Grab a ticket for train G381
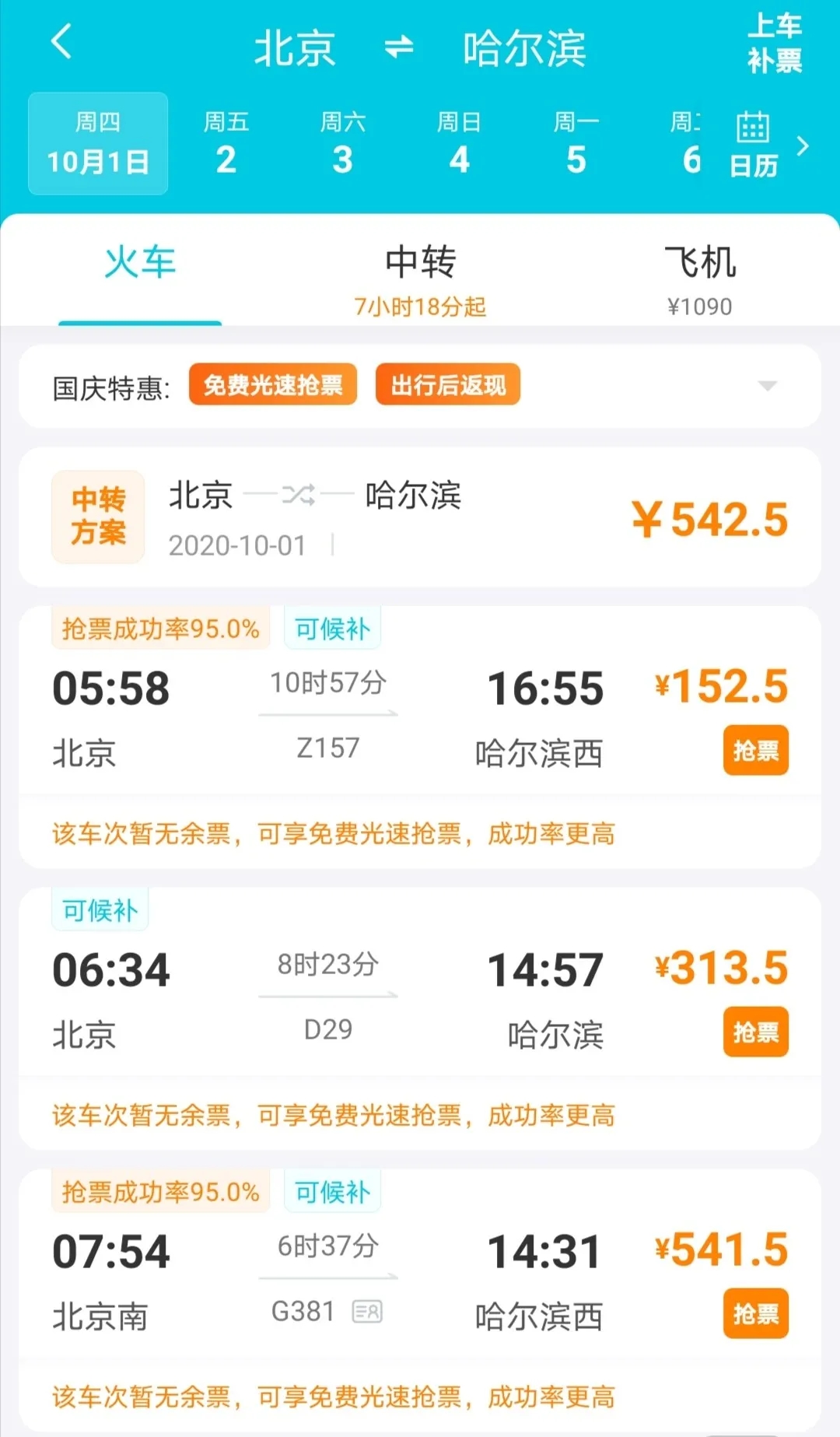Image resolution: width=840 pixels, height=1437 pixels. (755, 1314)
